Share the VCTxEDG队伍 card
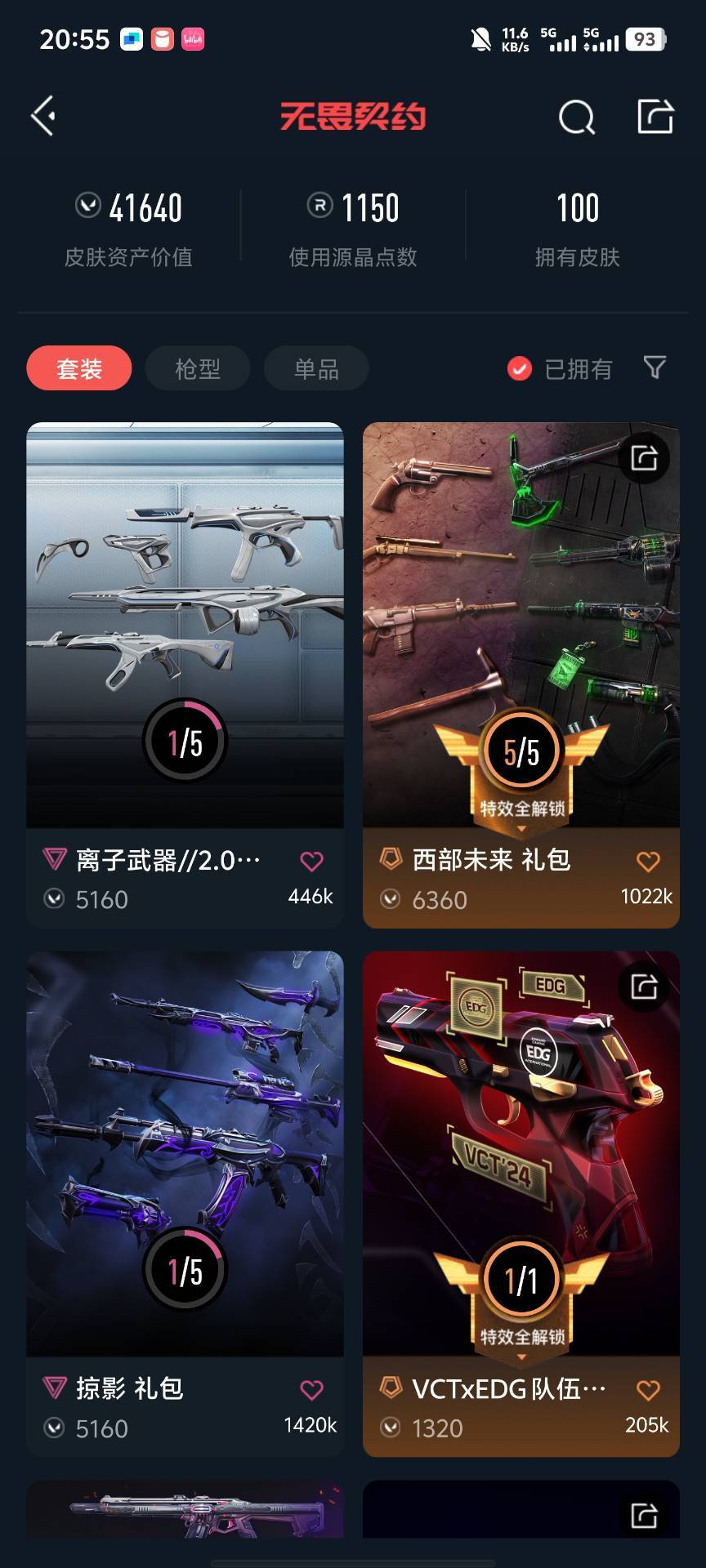706x1568 pixels. [644, 987]
